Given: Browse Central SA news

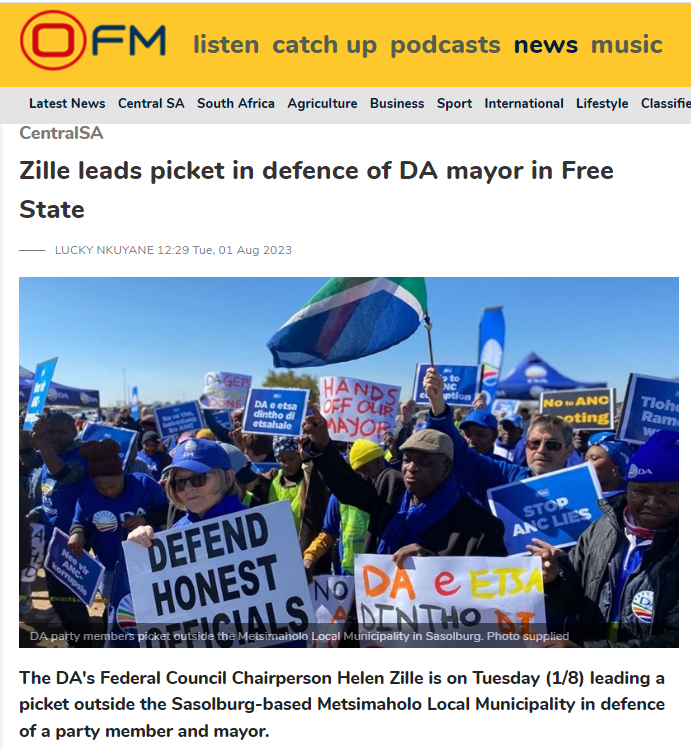Looking at the screenshot, I should pyautogui.click(x=151, y=103).
